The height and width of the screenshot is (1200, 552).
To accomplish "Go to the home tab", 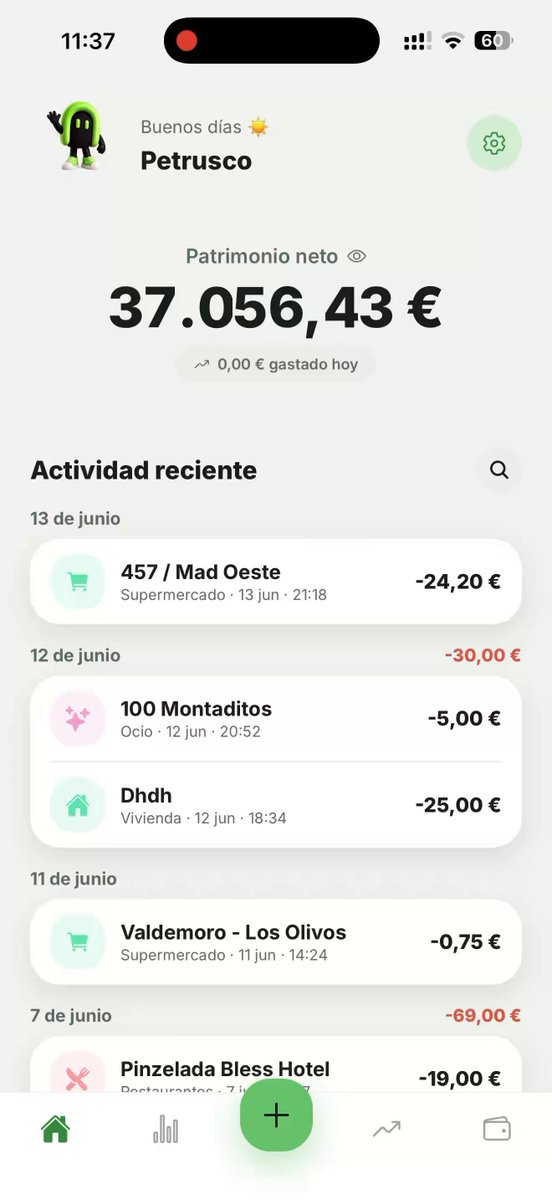I will click(x=55, y=1130).
